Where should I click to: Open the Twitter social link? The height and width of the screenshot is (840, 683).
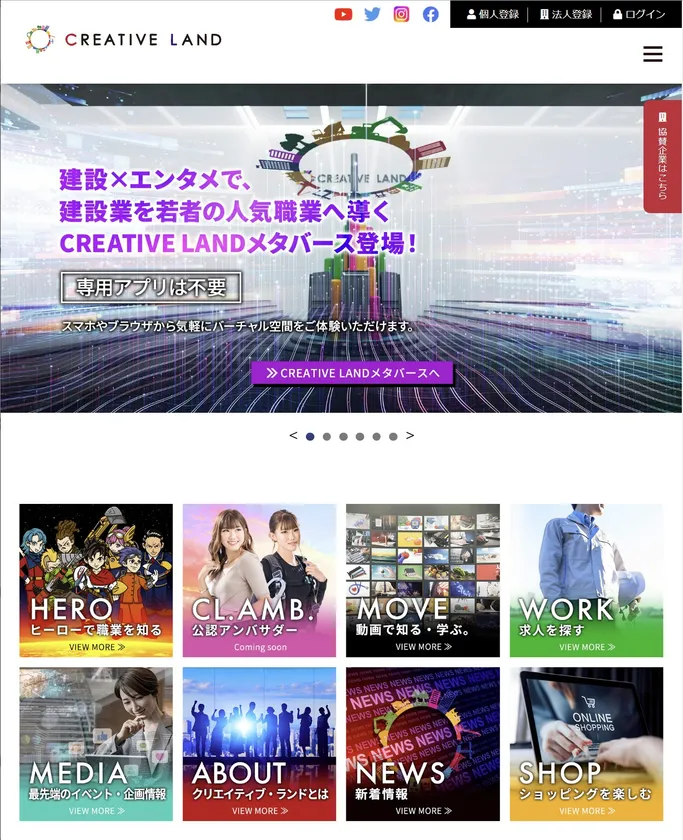tap(372, 14)
